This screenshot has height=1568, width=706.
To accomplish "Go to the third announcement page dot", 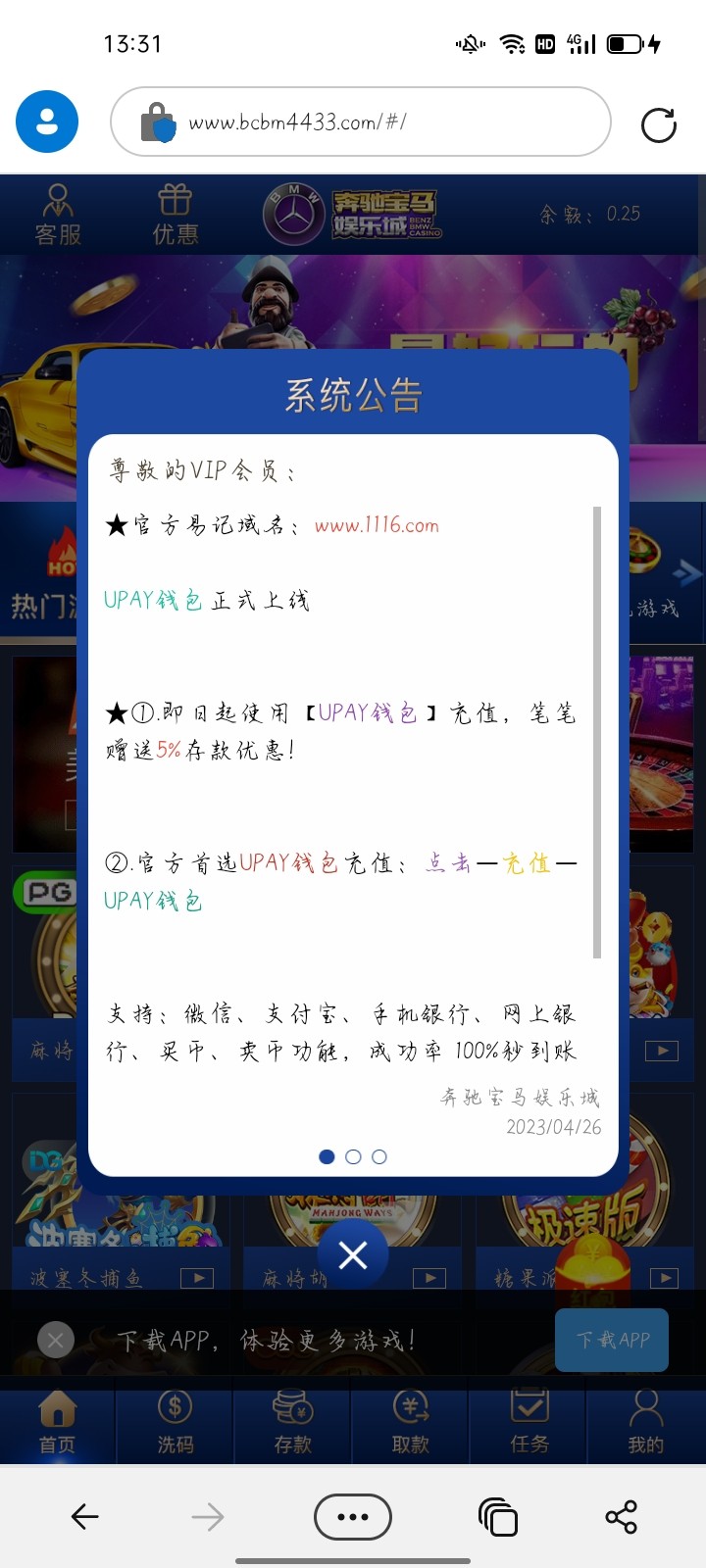I will pyautogui.click(x=379, y=1157).
